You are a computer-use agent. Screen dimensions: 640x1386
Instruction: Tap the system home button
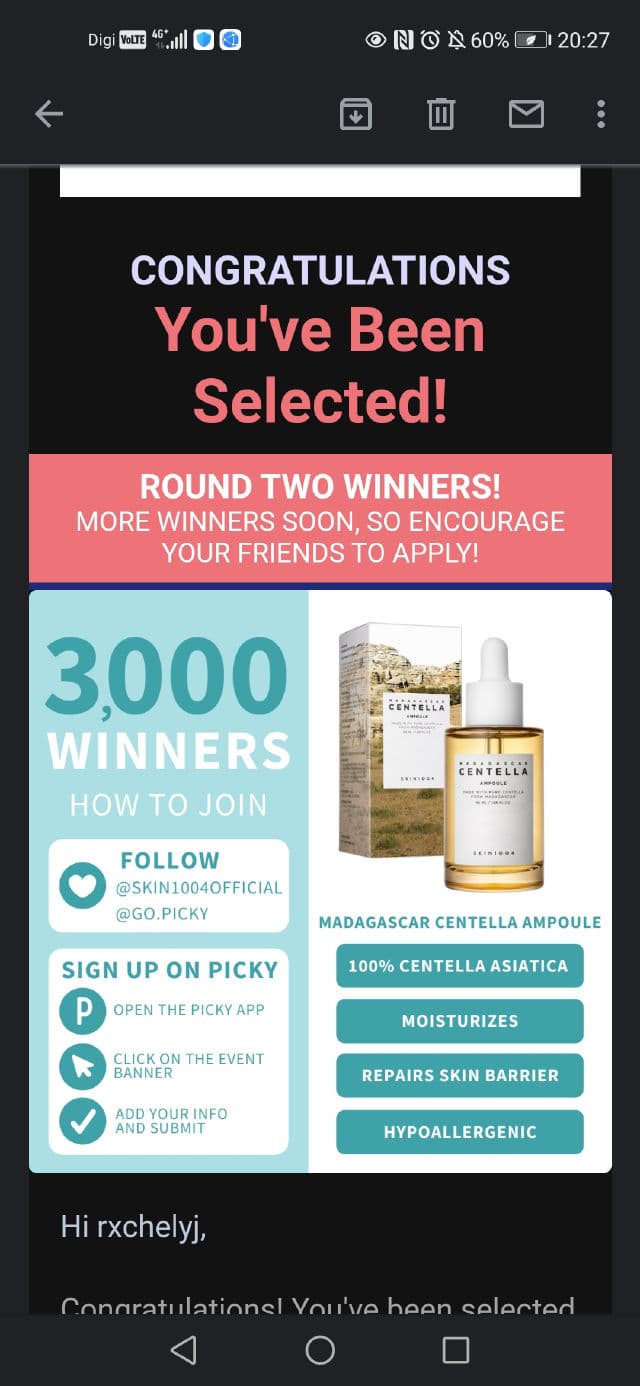320,1350
